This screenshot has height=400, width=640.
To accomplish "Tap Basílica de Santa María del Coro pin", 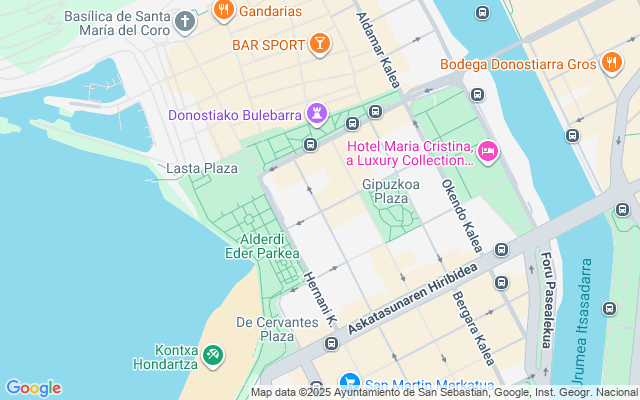I will (185, 21).
